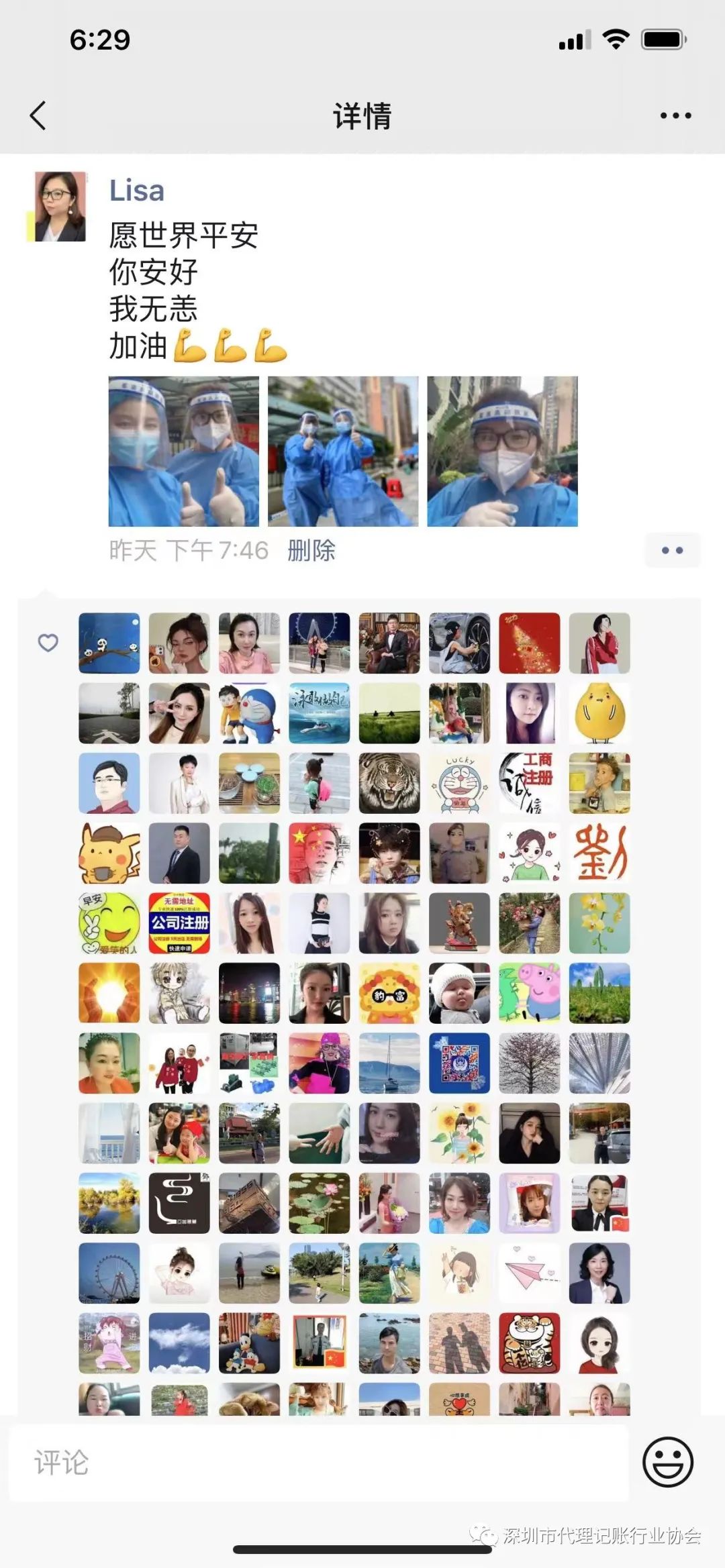Open the like and comment two-dot button
725x1568 pixels.
[x=672, y=550]
